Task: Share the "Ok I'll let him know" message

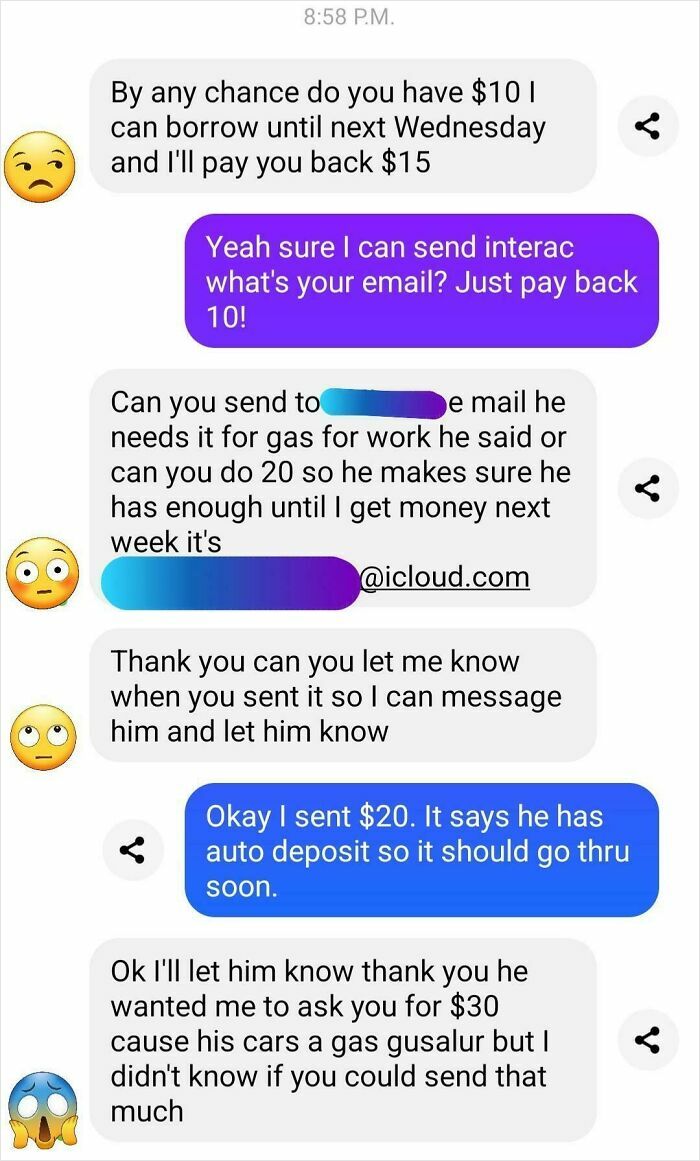Action: pos(648,1040)
